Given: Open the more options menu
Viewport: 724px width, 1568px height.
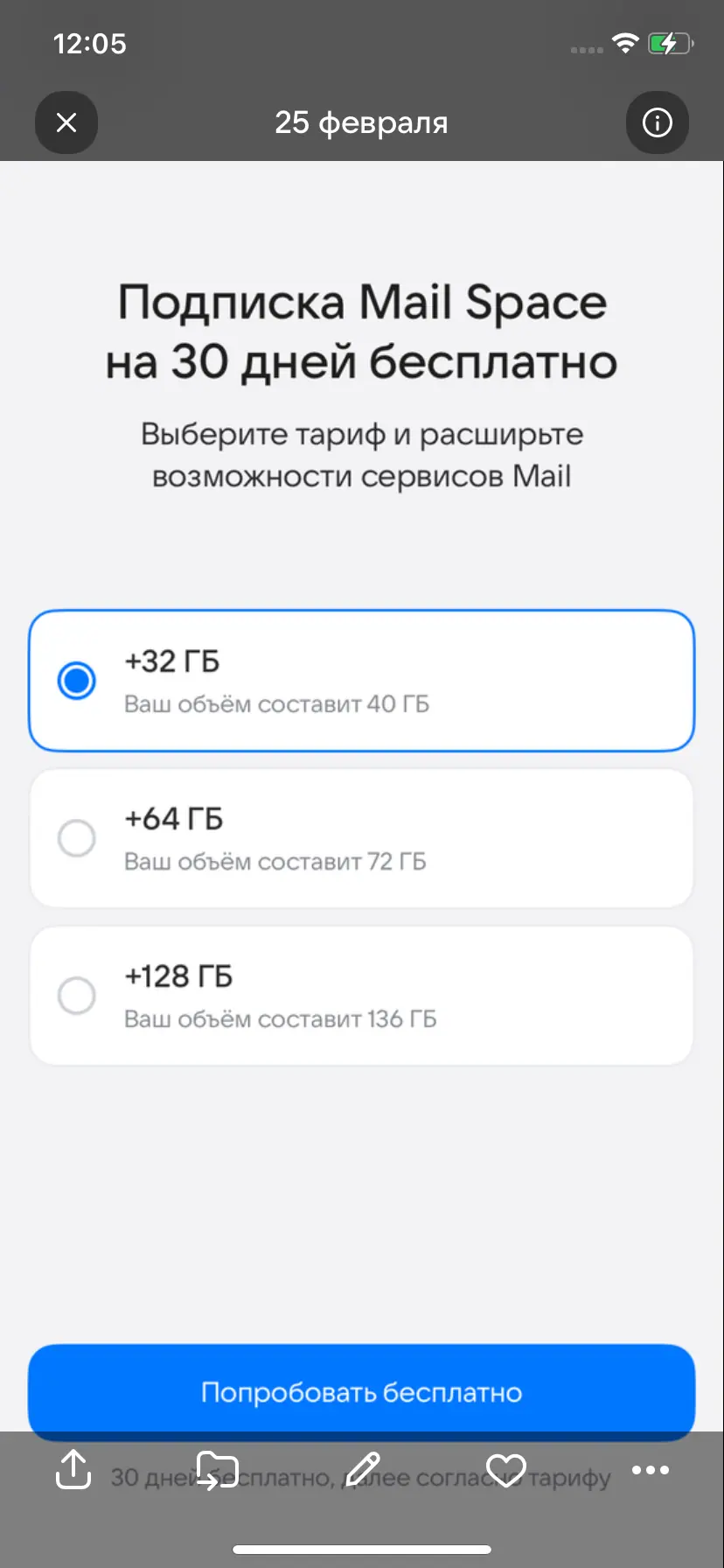Looking at the screenshot, I should (x=650, y=1469).
